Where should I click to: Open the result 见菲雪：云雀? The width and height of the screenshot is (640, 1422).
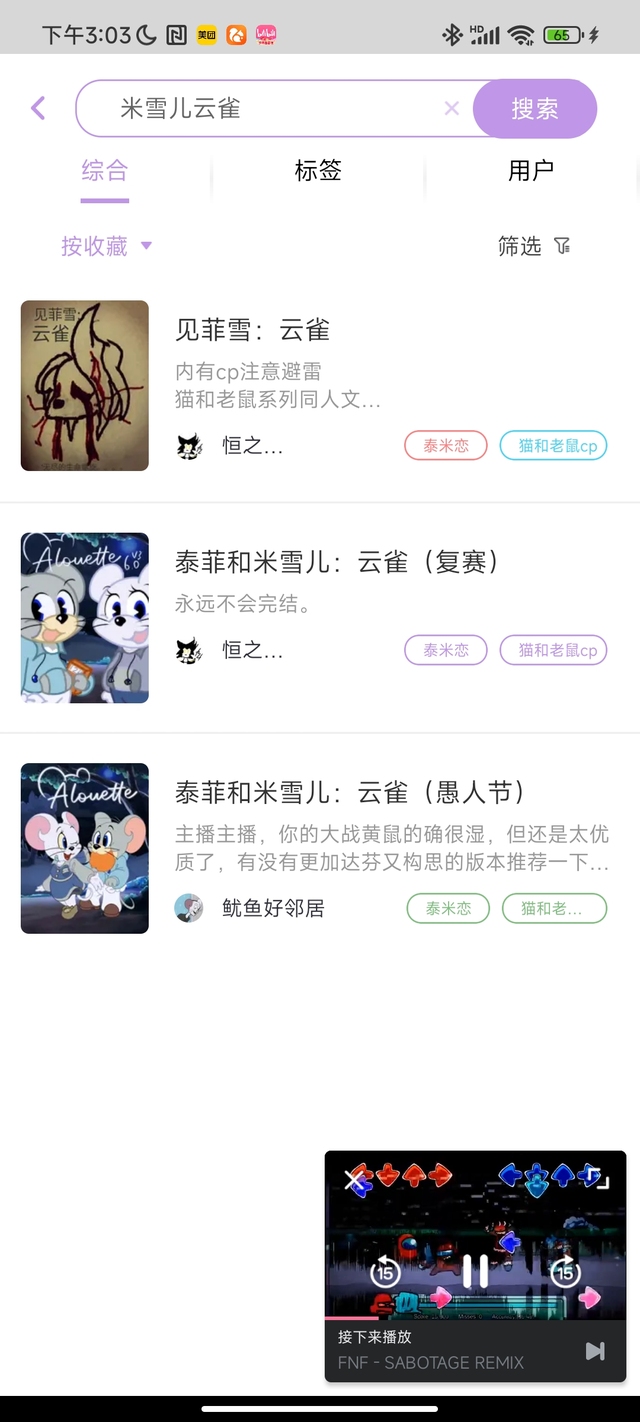point(252,330)
